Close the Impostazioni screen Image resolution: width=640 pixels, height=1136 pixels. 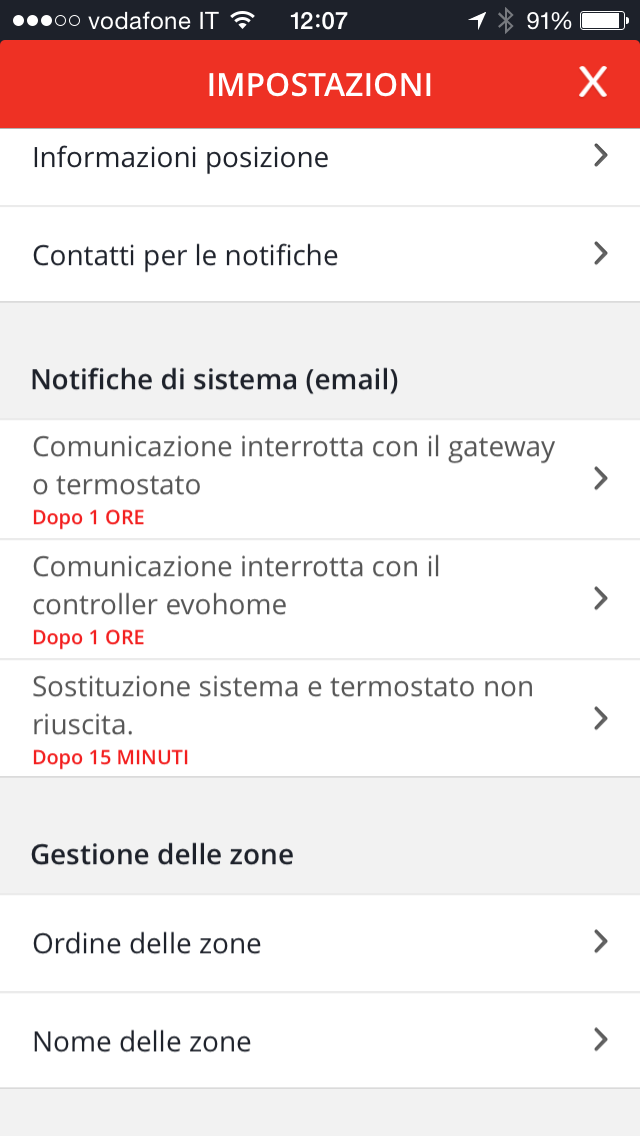593,83
